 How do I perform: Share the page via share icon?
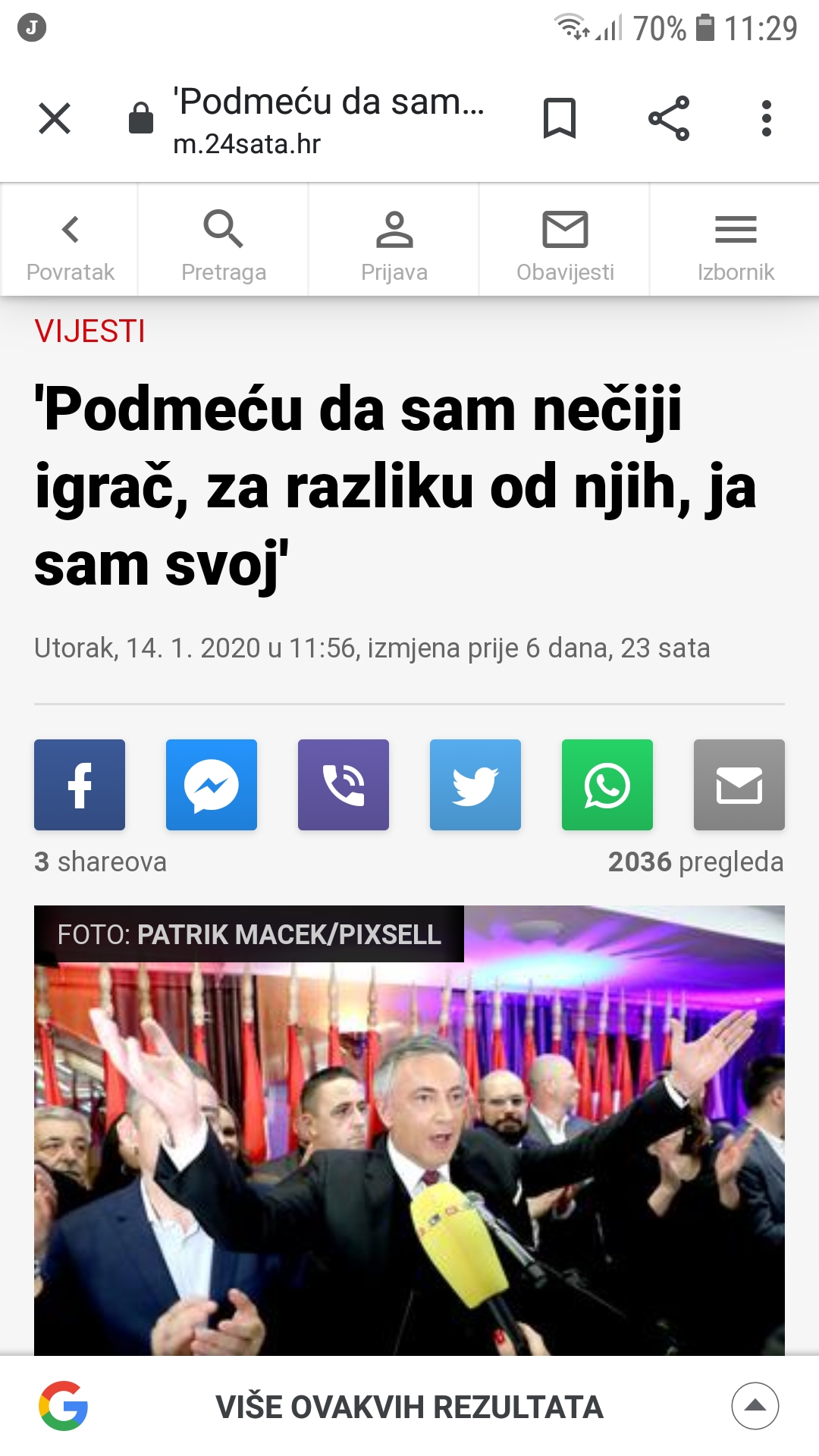[669, 119]
